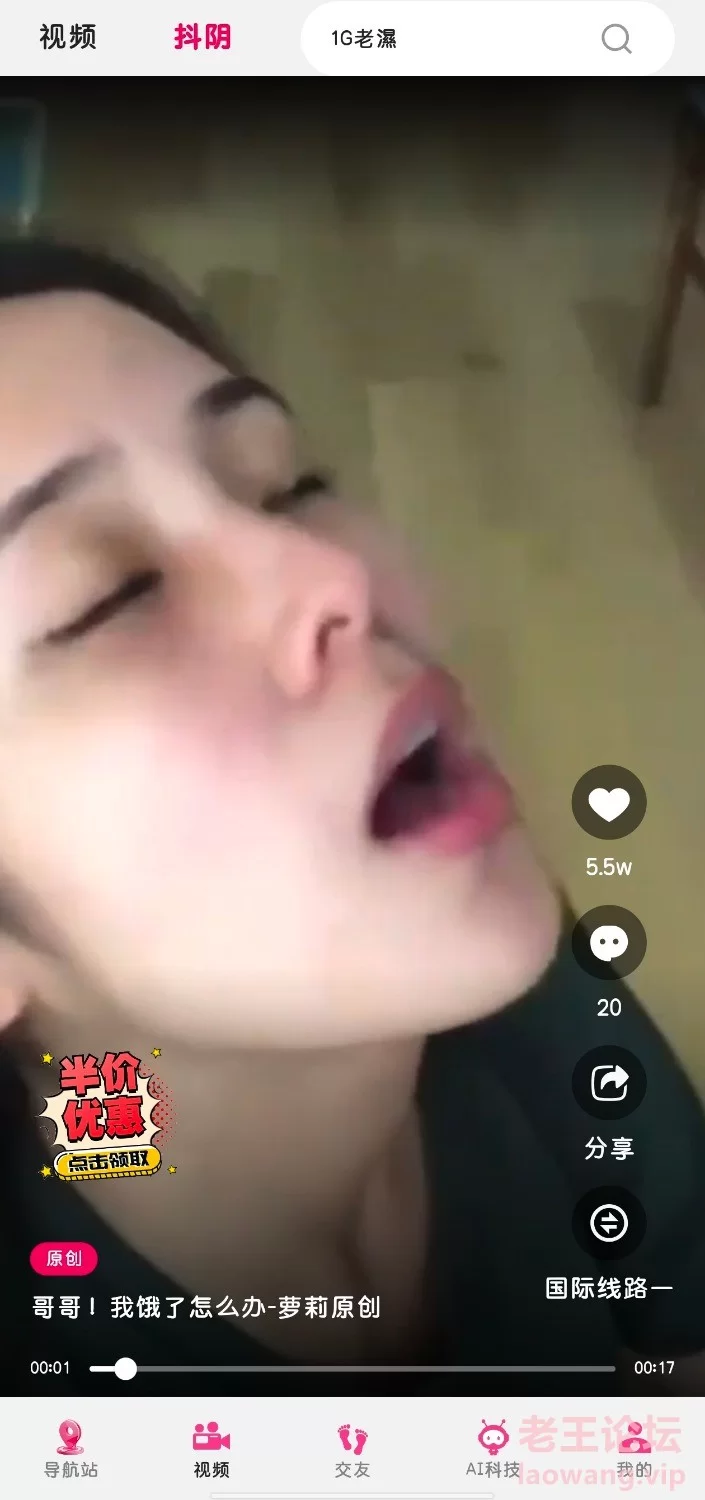Switch to the 我的 bottom tab
Image resolution: width=705 pixels, height=1500 pixels.
click(634, 1450)
